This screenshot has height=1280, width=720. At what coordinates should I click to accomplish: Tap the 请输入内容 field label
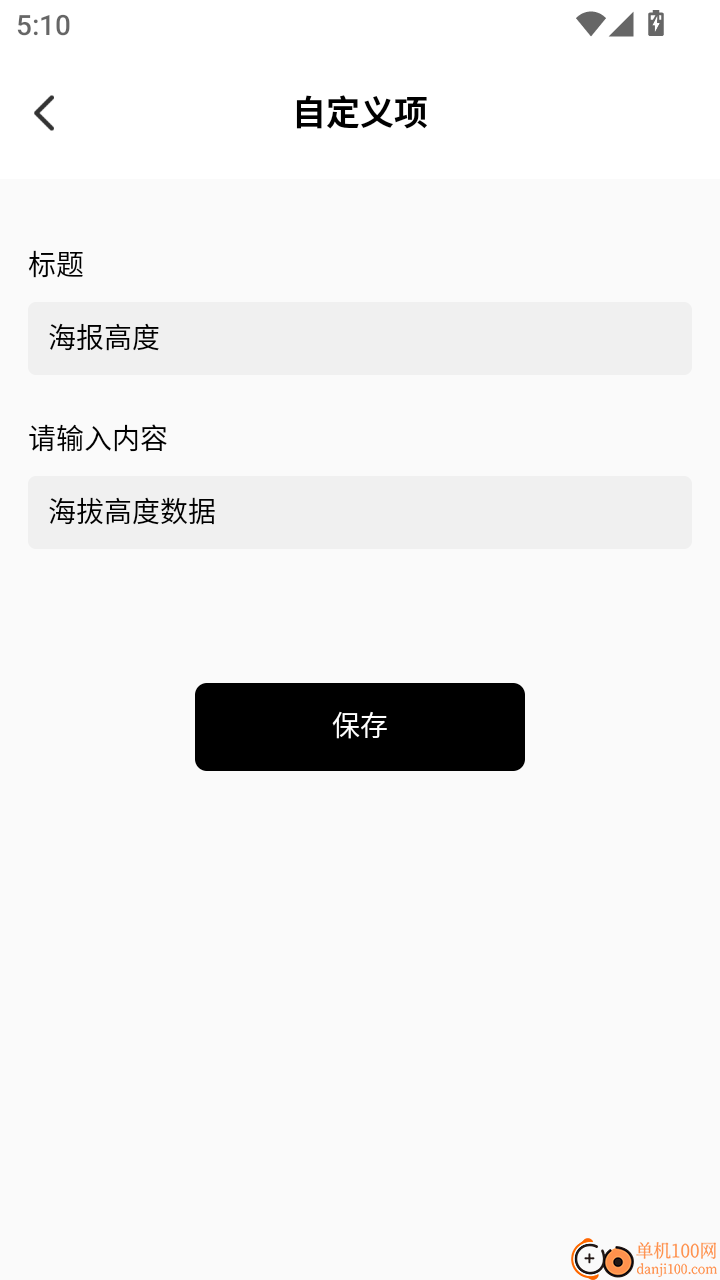point(97,439)
